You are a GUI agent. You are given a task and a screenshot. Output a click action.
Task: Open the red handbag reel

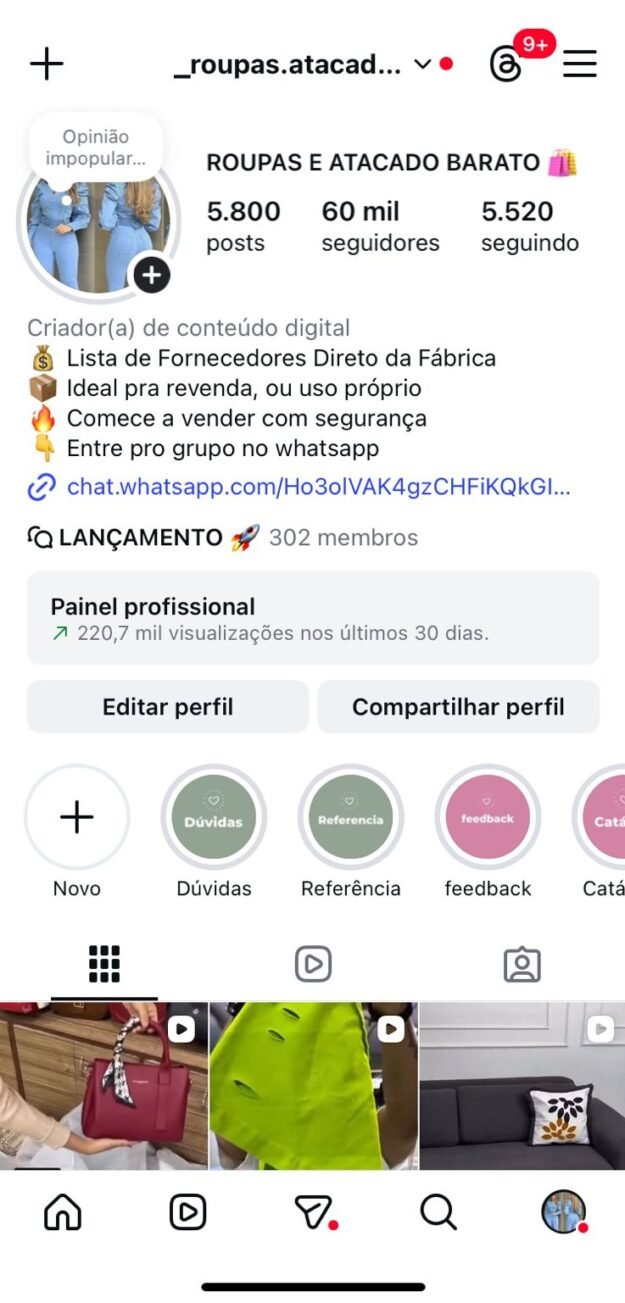[x=104, y=1085]
